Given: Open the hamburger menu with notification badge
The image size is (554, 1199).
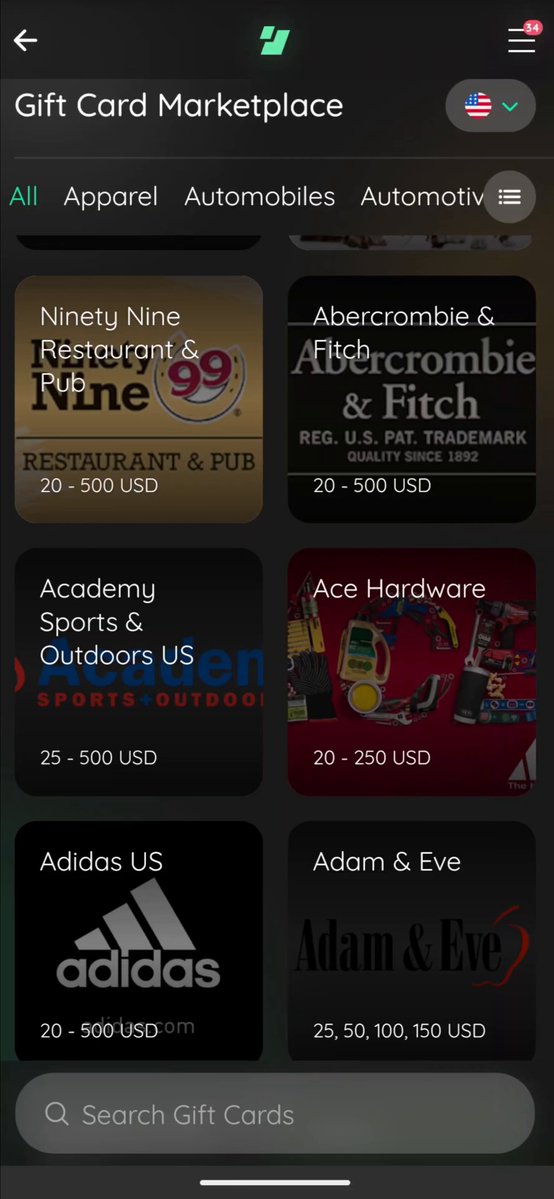Looking at the screenshot, I should pyautogui.click(x=523, y=39).
